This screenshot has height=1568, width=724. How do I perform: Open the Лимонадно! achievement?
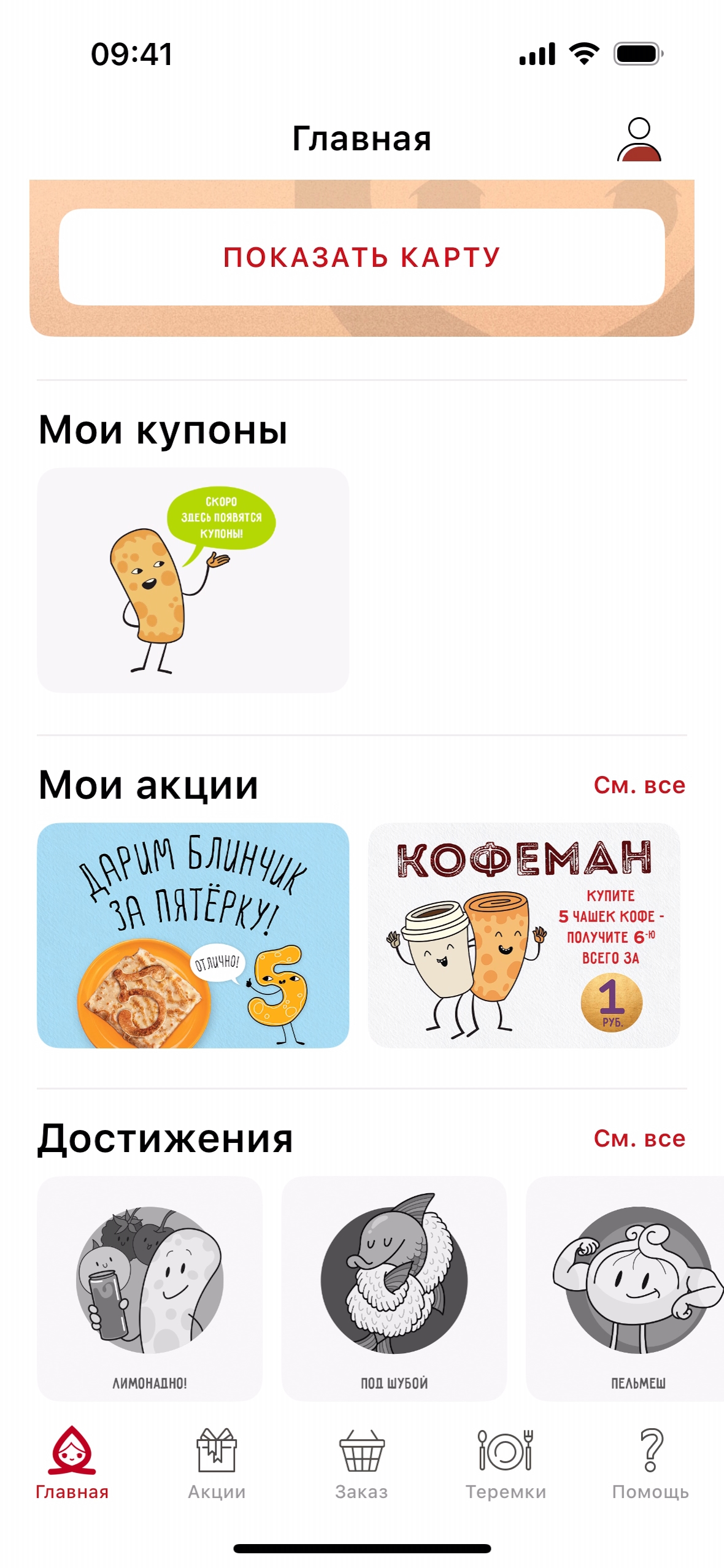point(150,1288)
